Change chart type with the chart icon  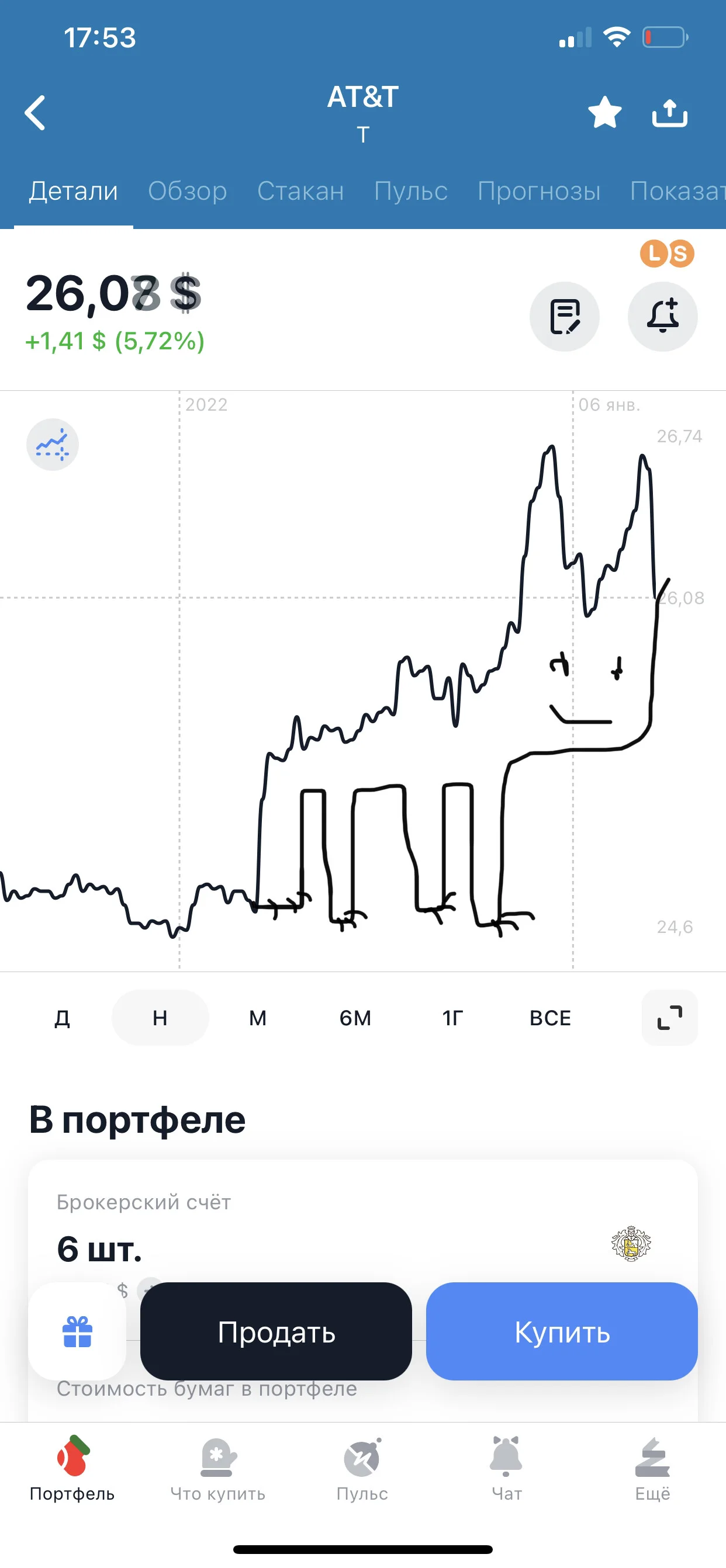(53, 445)
